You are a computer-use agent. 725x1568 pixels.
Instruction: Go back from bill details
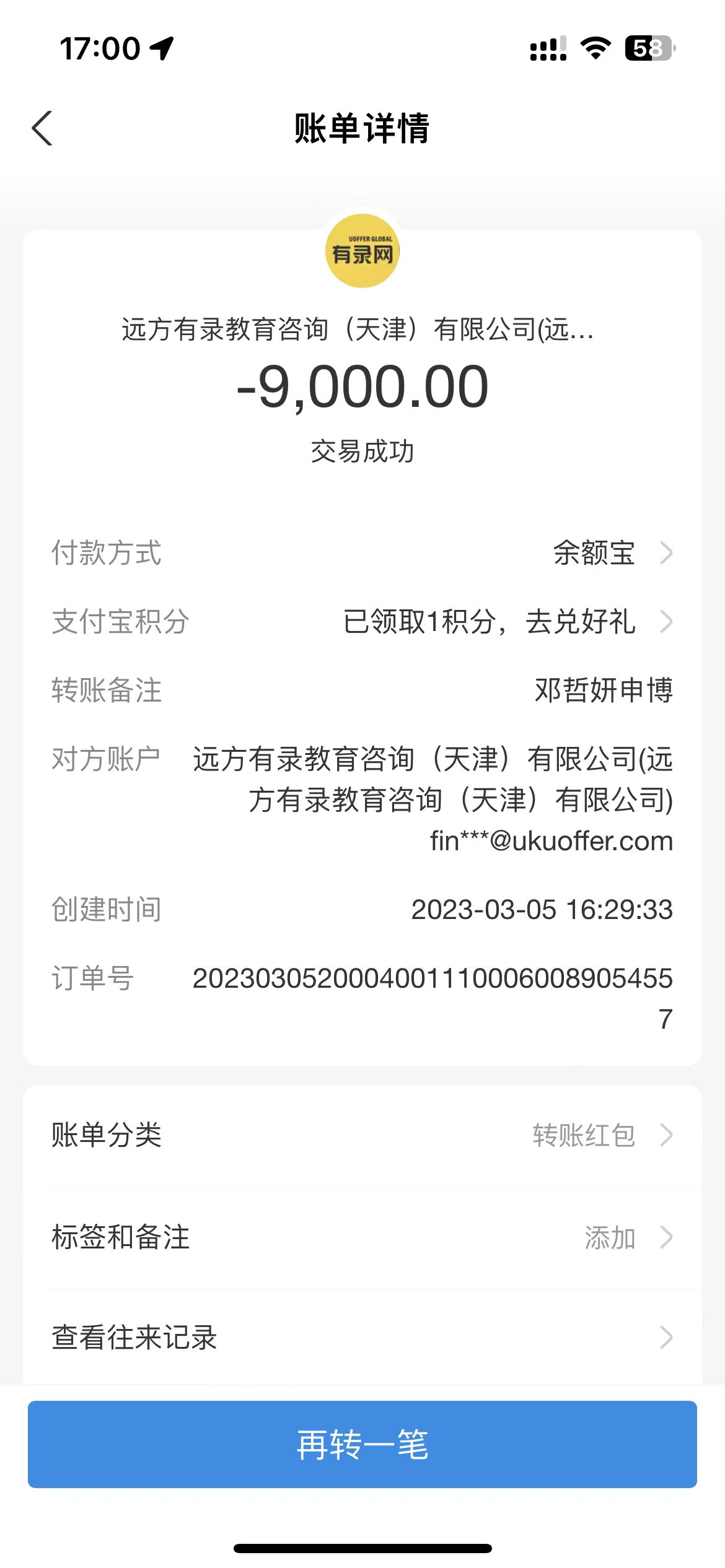(x=42, y=129)
